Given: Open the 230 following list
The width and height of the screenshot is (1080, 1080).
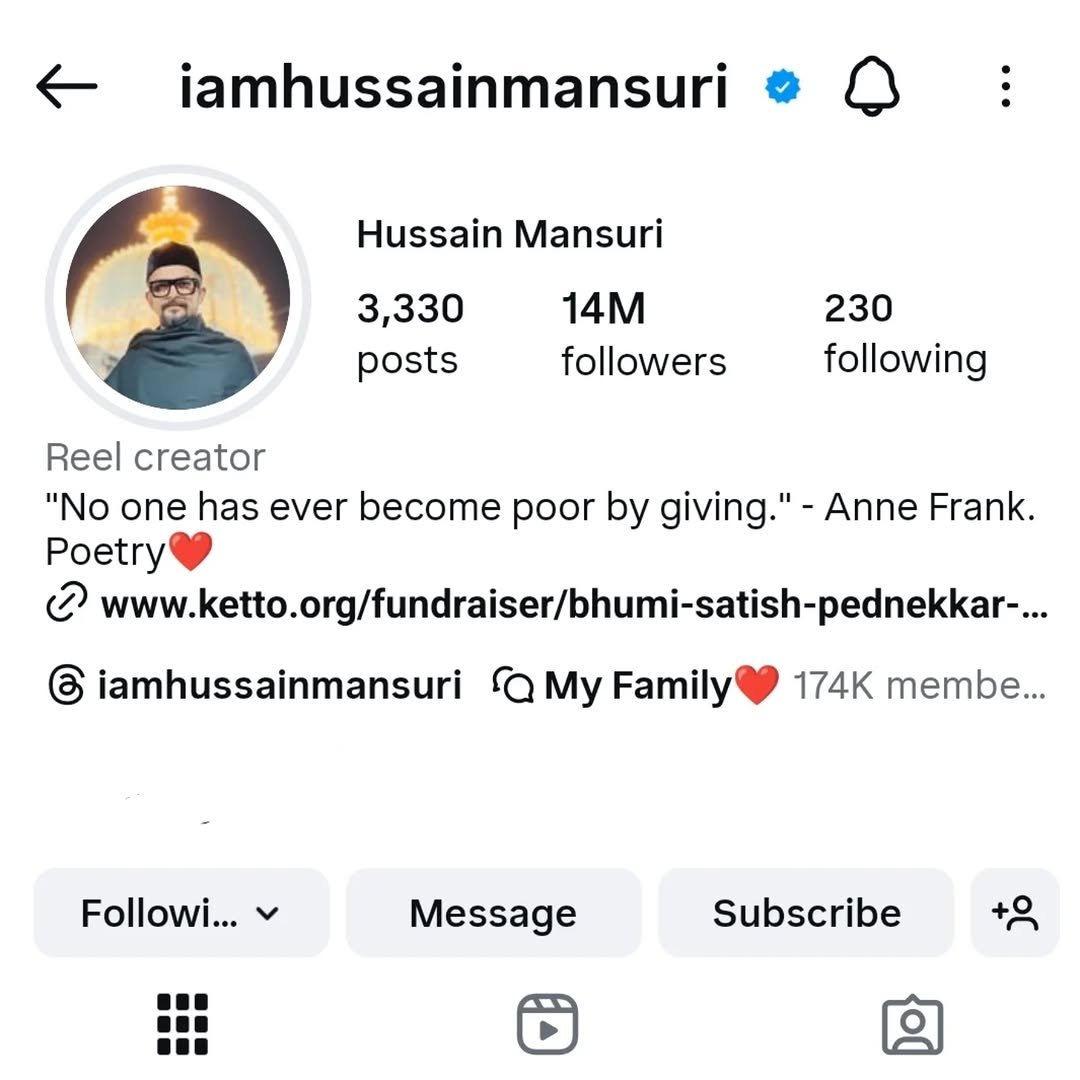Looking at the screenshot, I should click(904, 334).
